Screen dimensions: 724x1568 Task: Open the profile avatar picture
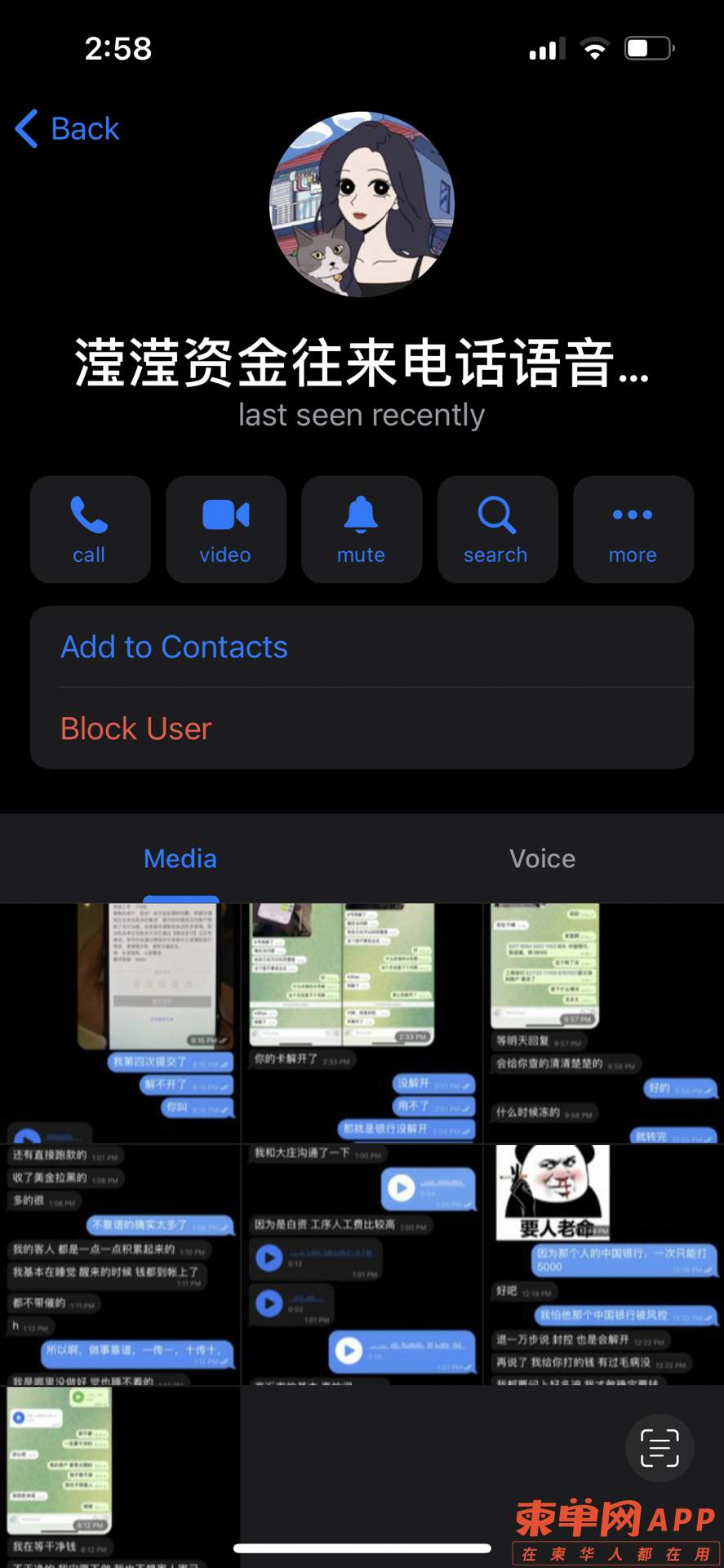point(362,204)
